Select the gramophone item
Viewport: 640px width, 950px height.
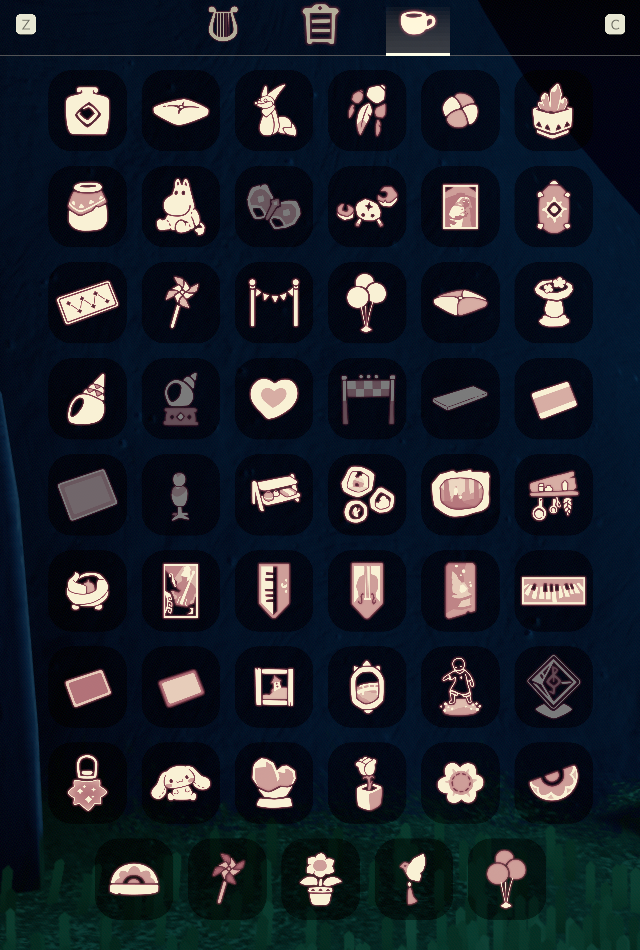click(x=181, y=398)
